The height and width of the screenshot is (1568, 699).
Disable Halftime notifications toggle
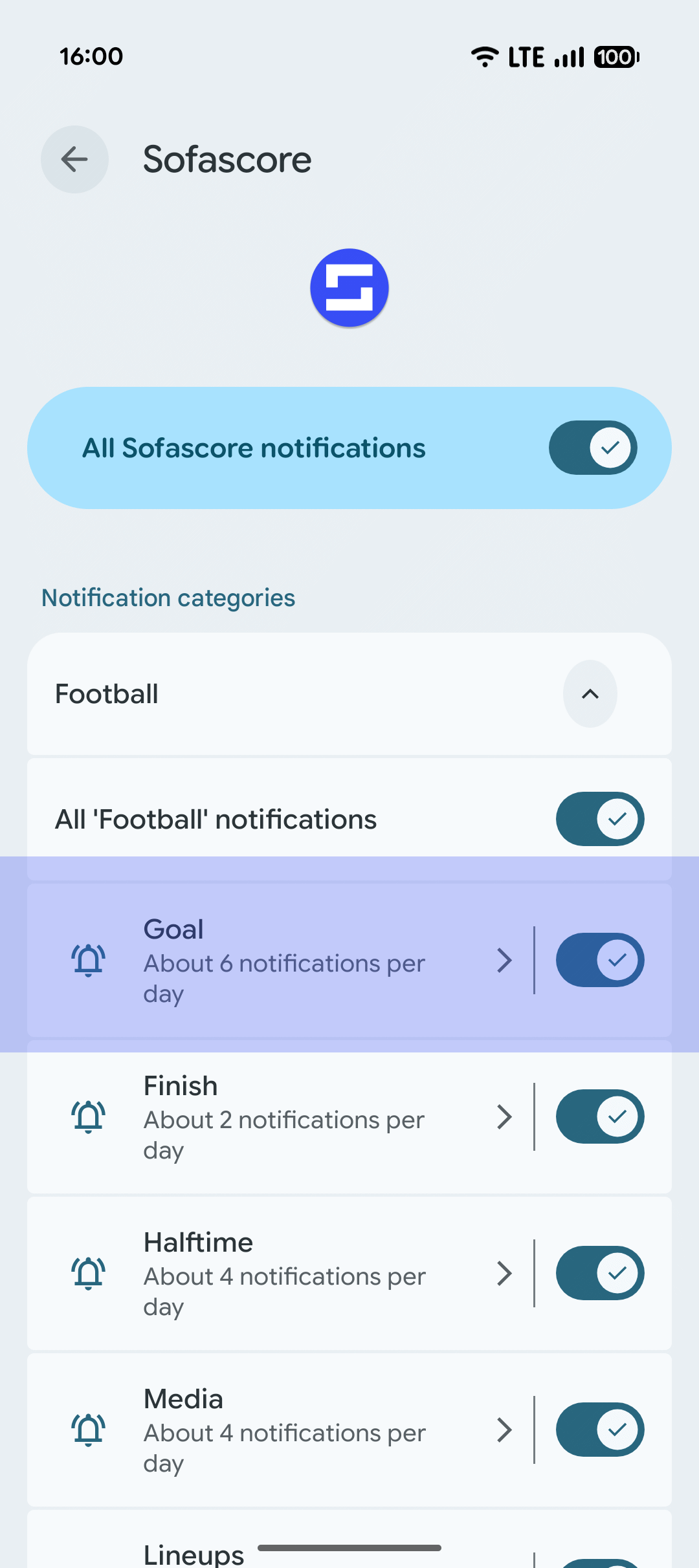(599, 1273)
